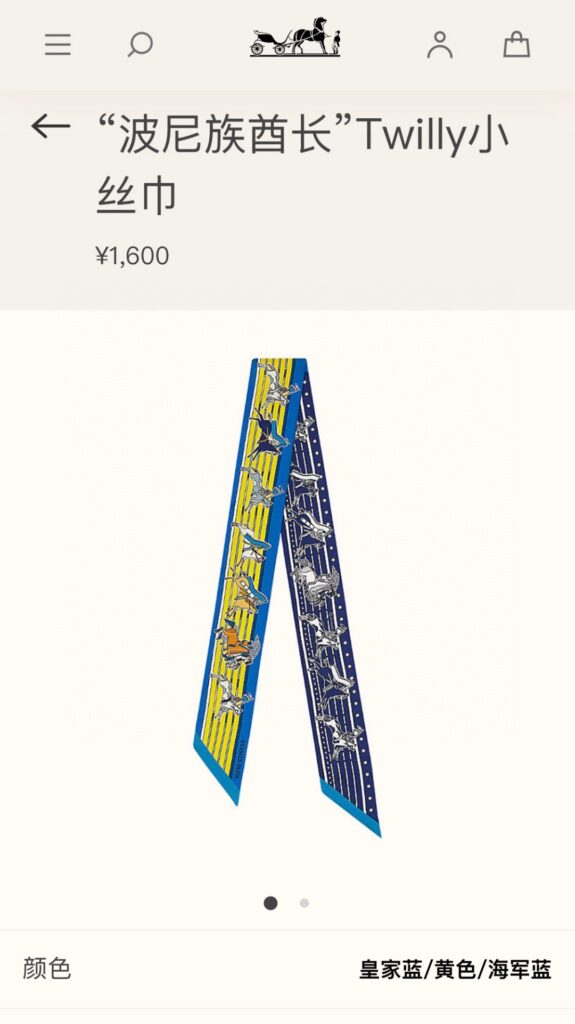Select the second image page dot
The height and width of the screenshot is (1024, 575).
pos(304,903)
